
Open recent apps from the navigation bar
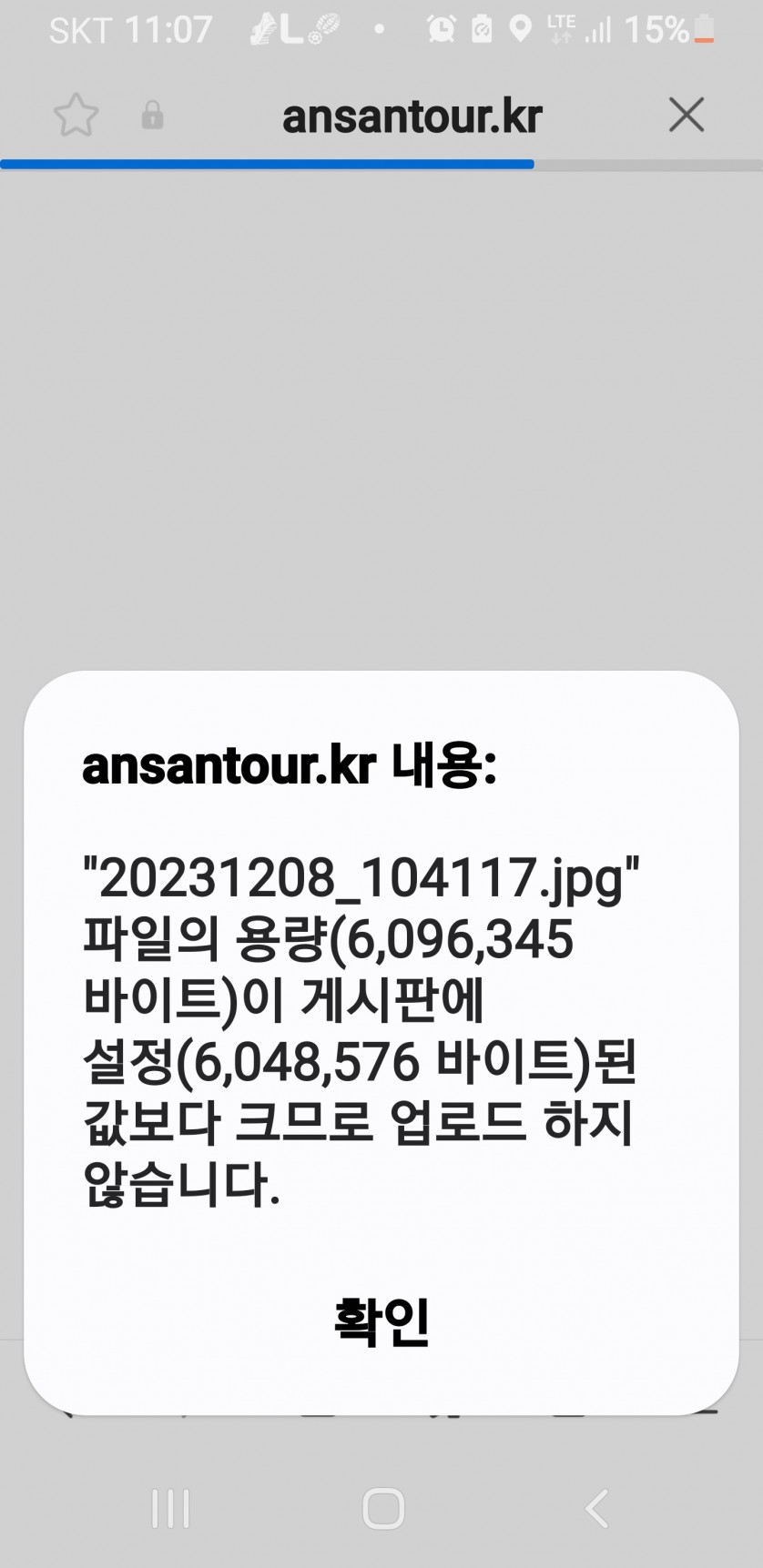(x=170, y=1508)
